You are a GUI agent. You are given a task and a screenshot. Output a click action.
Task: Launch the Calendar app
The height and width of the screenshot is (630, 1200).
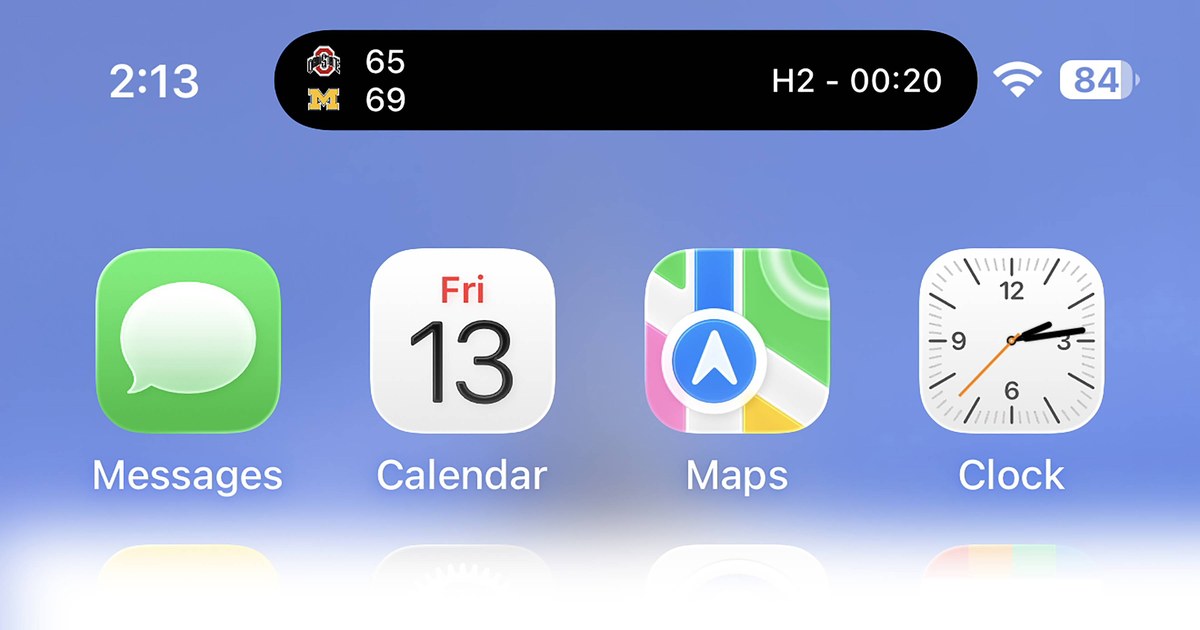click(x=462, y=340)
